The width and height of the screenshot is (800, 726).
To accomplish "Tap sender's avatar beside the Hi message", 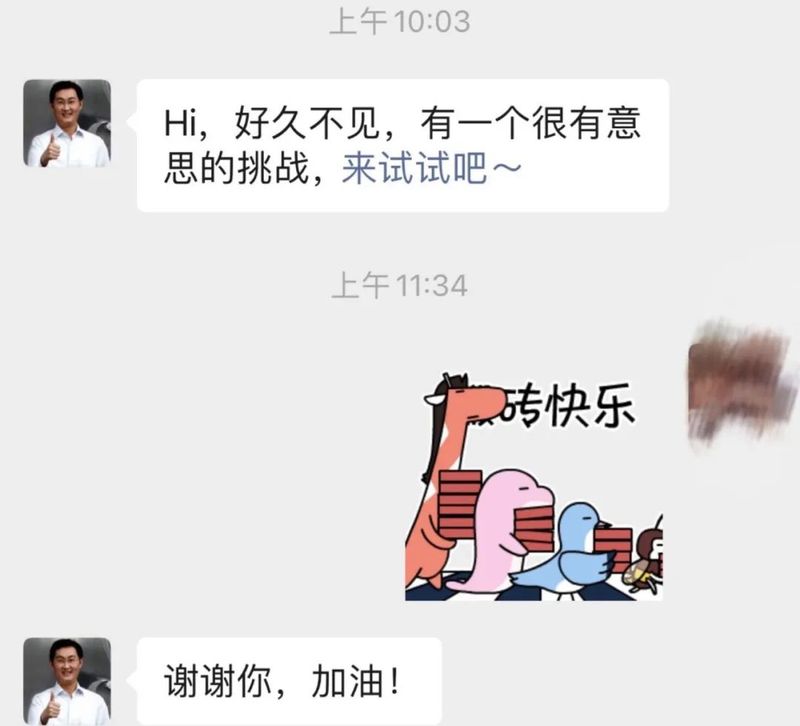I will [67, 123].
